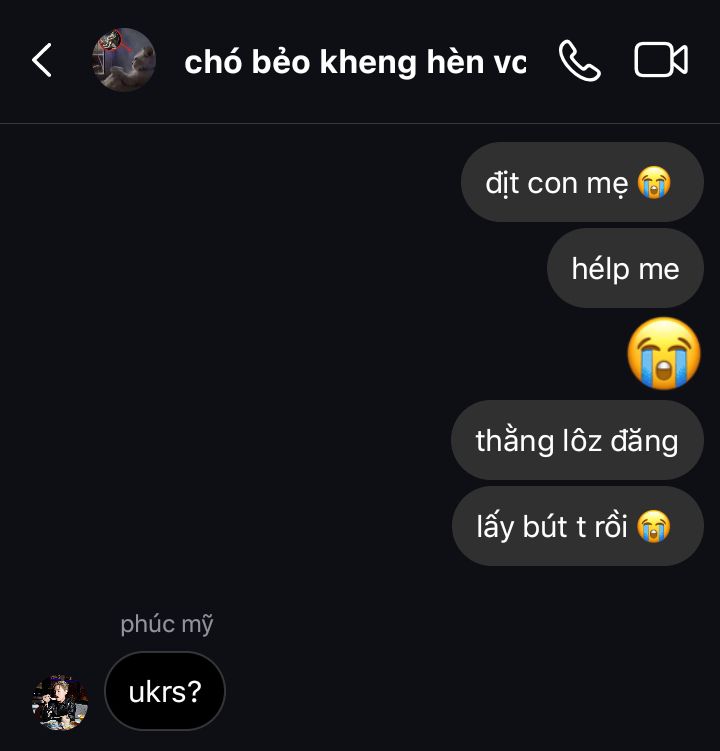Viewport: 720px width, 751px height.
Task: Open group details via the chat title
Action: coord(355,62)
